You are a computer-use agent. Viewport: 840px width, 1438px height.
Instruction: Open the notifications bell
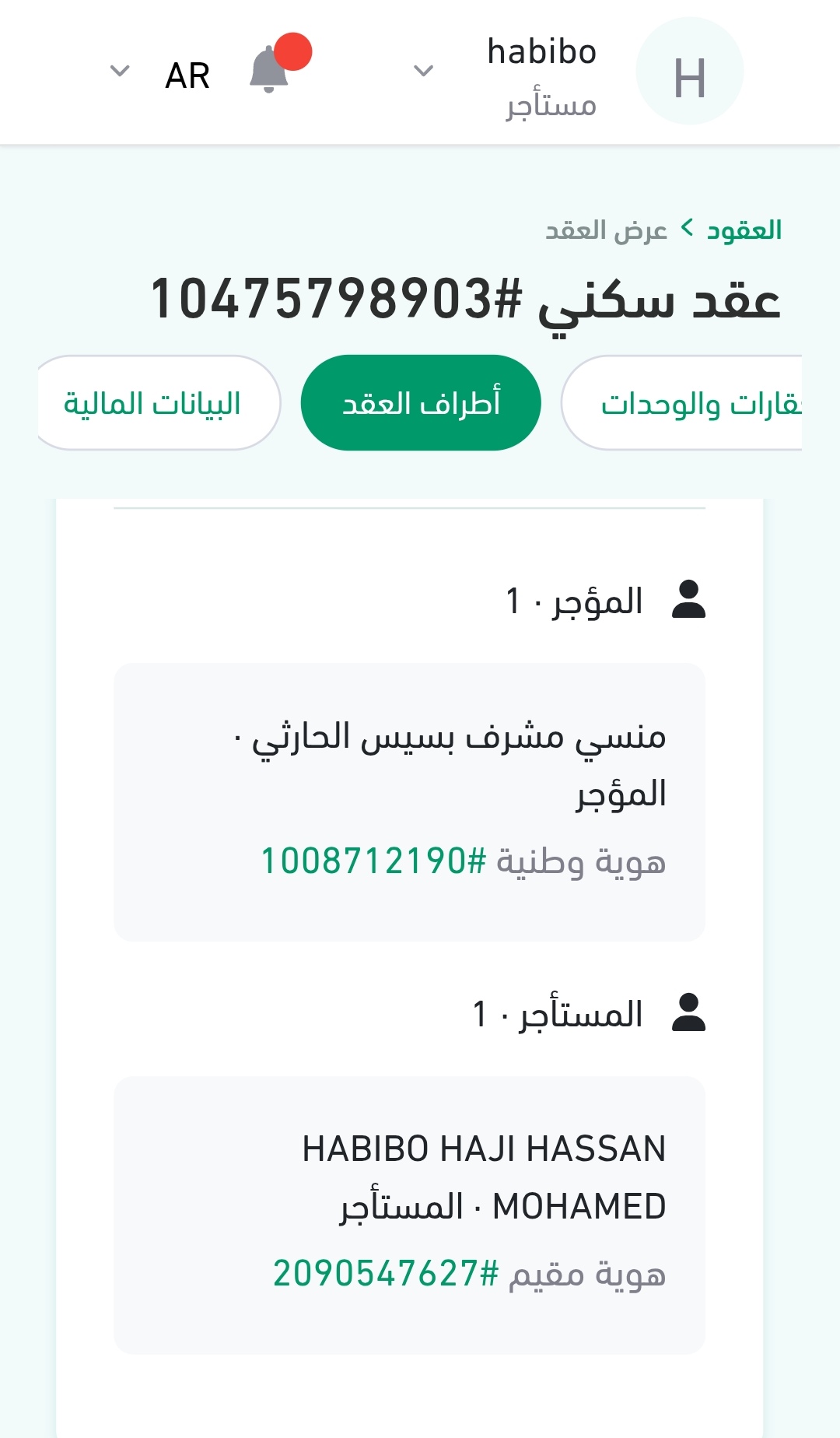[x=270, y=70]
